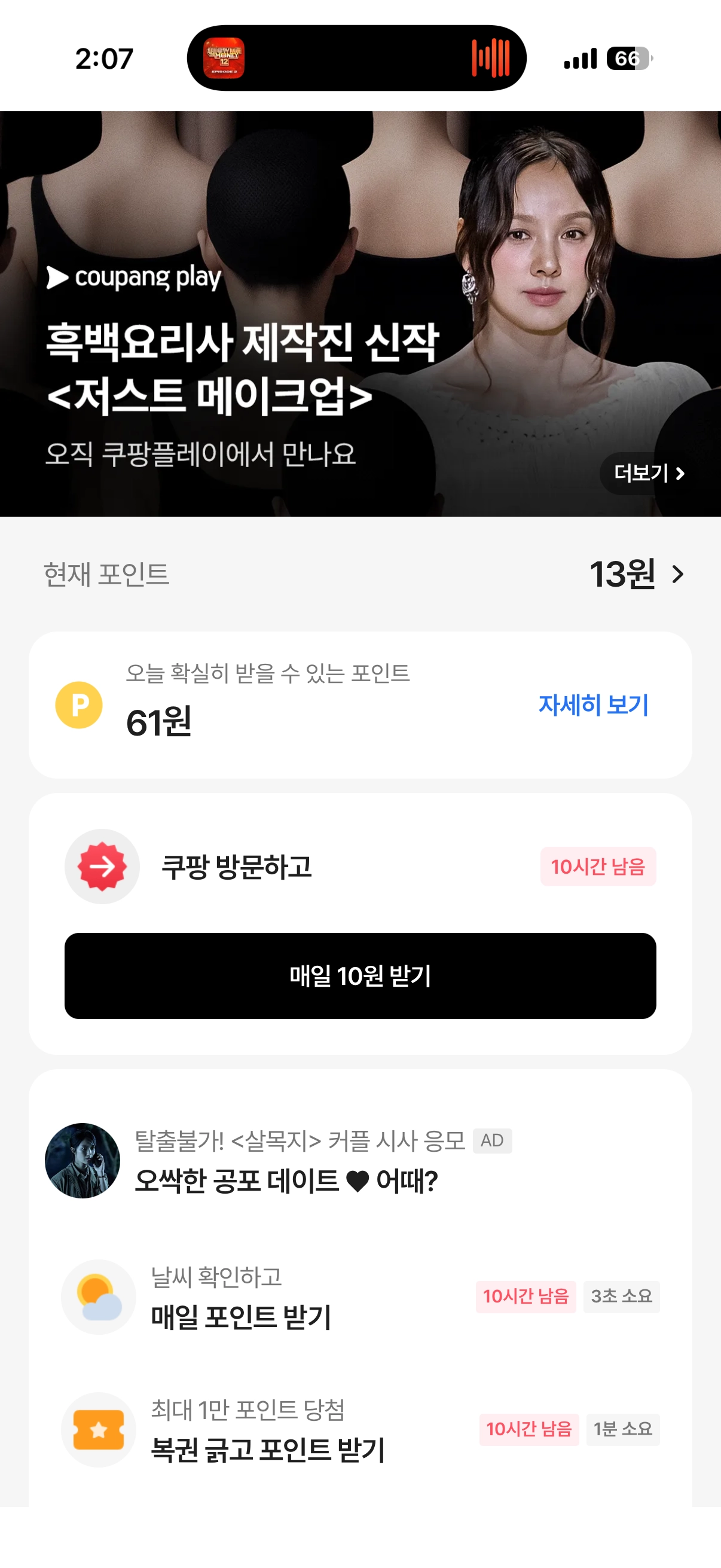
Task: Open the now-playing activity in the Dynamic Island
Action: (356, 59)
